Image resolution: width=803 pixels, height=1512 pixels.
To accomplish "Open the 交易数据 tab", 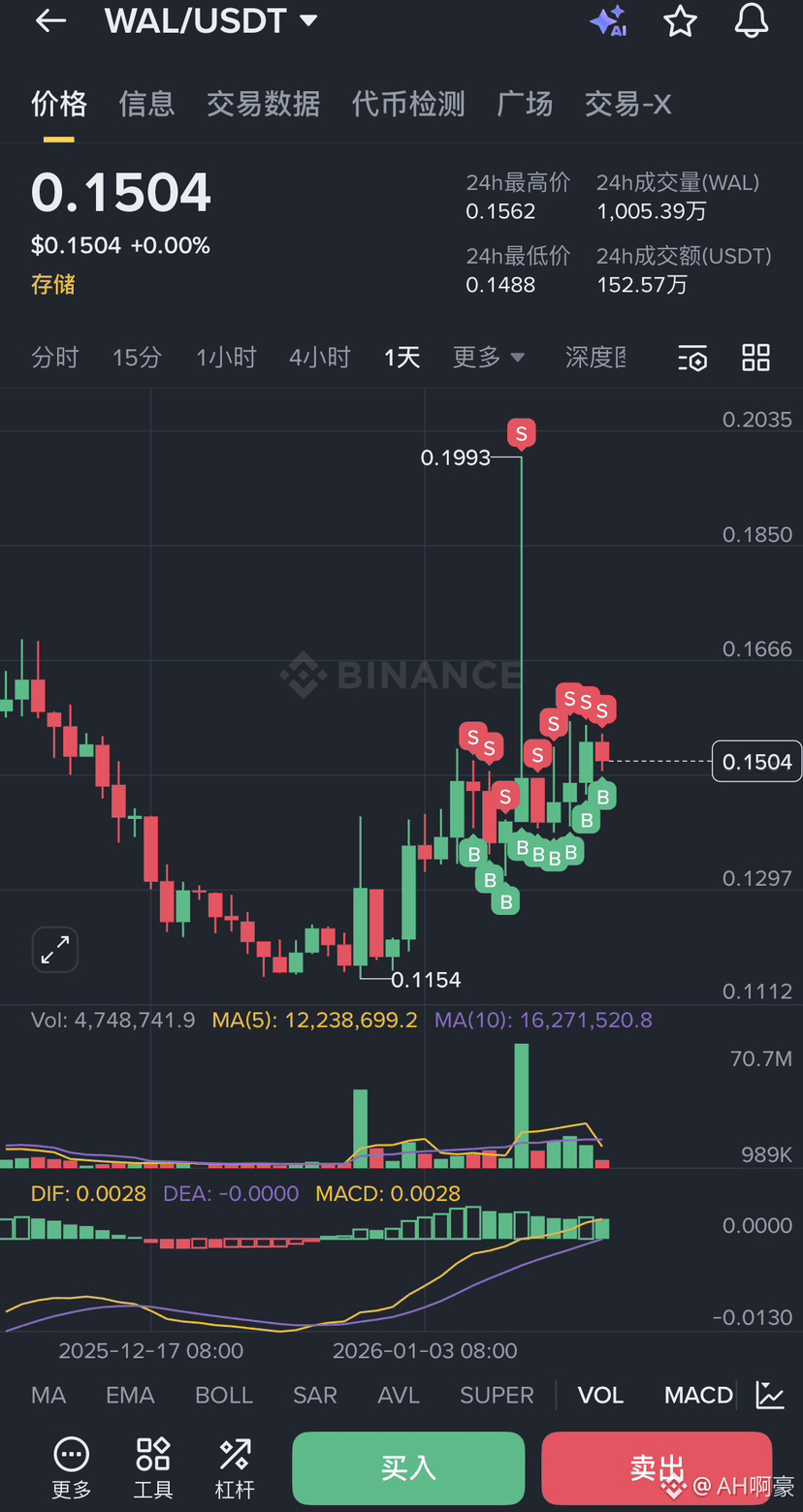I will click(263, 104).
